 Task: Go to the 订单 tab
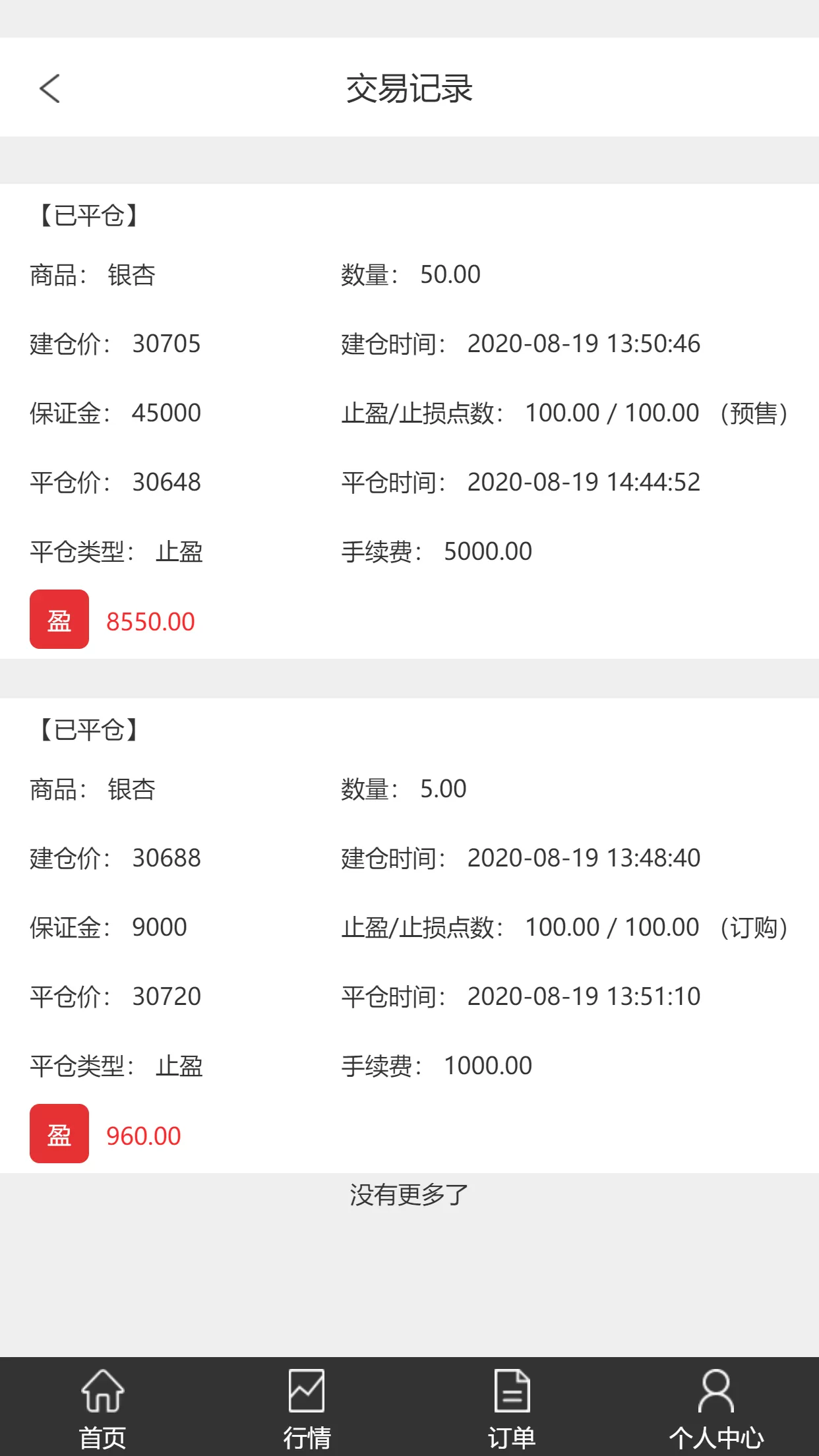pos(512,1407)
